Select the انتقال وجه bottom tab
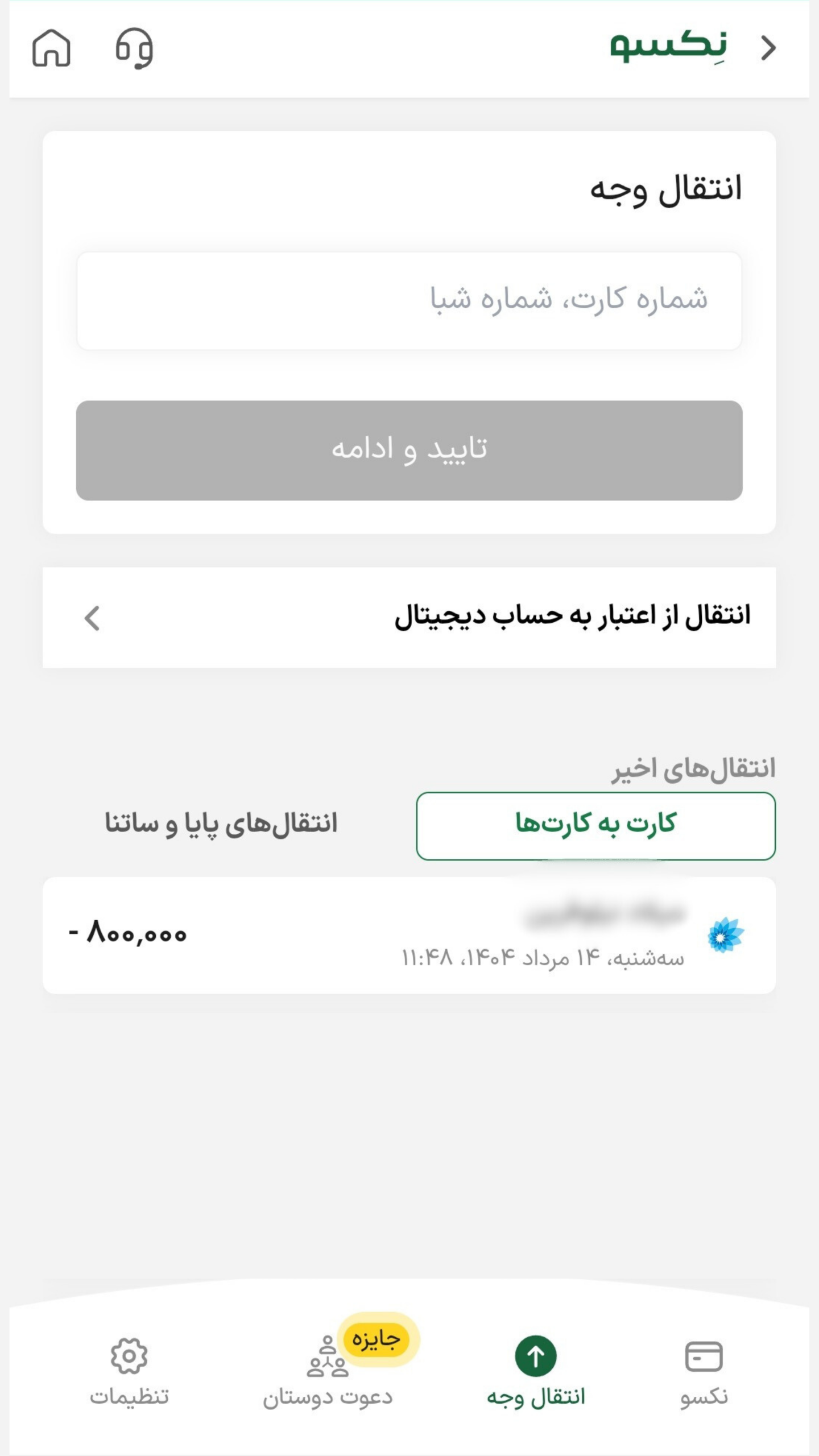819x1456 pixels. coord(535,1371)
